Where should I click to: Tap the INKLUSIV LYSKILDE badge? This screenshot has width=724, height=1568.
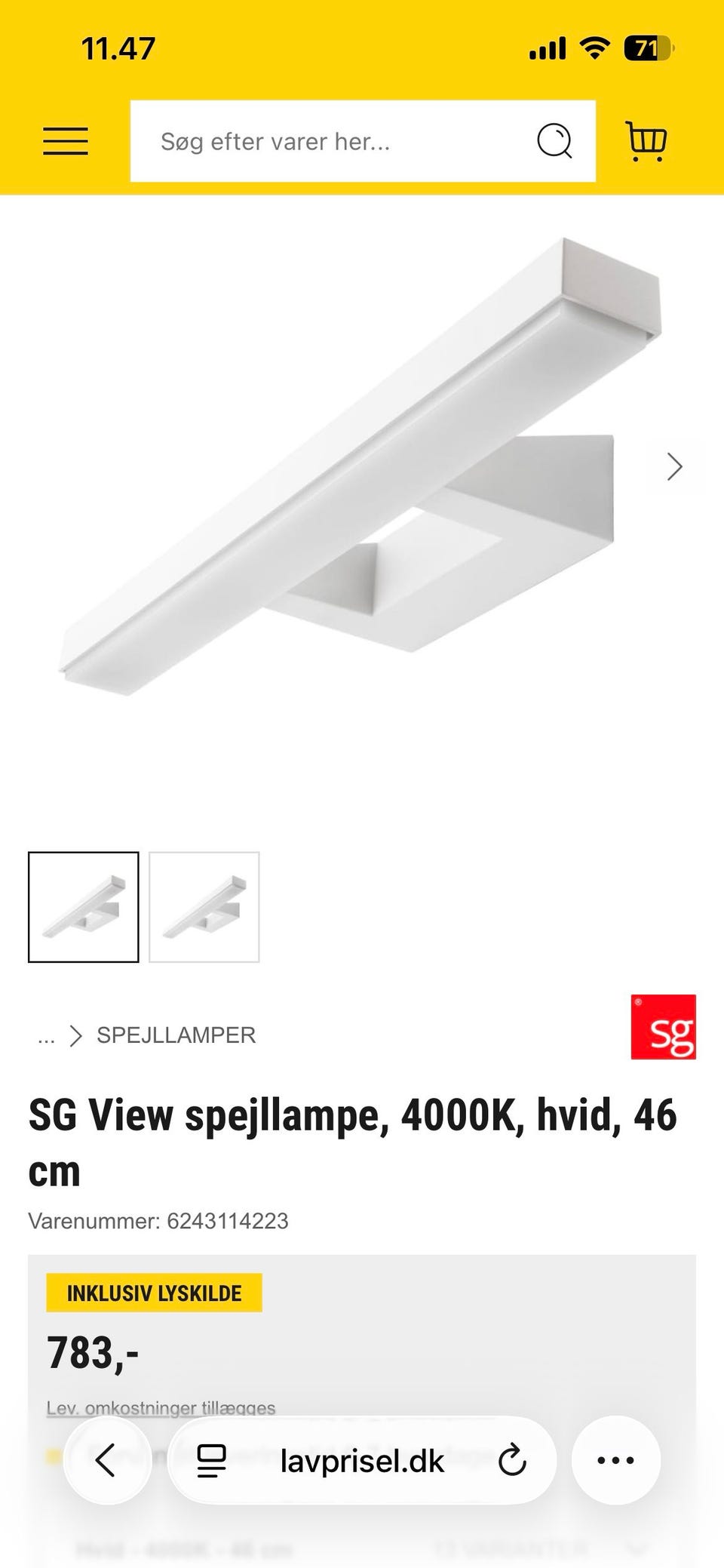point(153,1292)
